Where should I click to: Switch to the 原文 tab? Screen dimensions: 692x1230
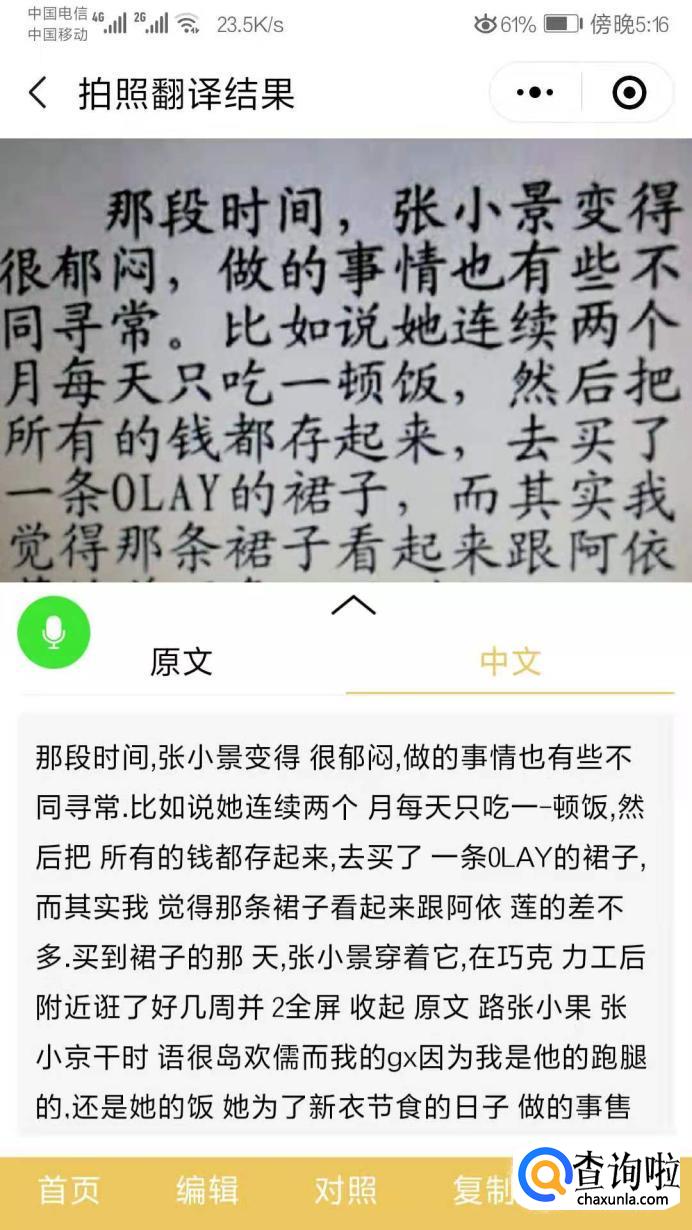point(181,661)
